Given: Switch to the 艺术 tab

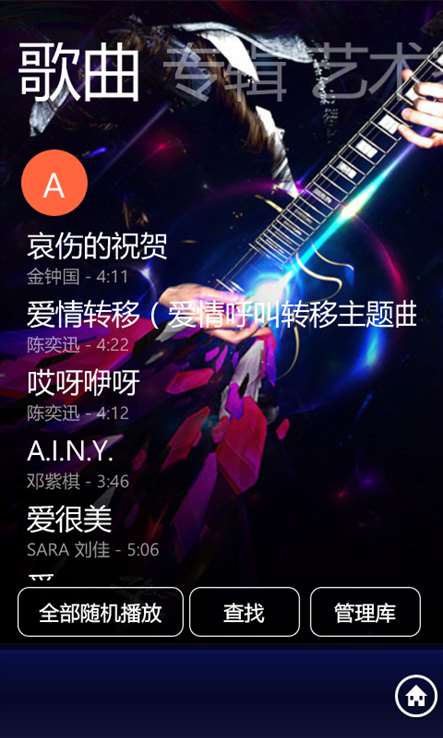Looking at the screenshot, I should coord(377,73).
